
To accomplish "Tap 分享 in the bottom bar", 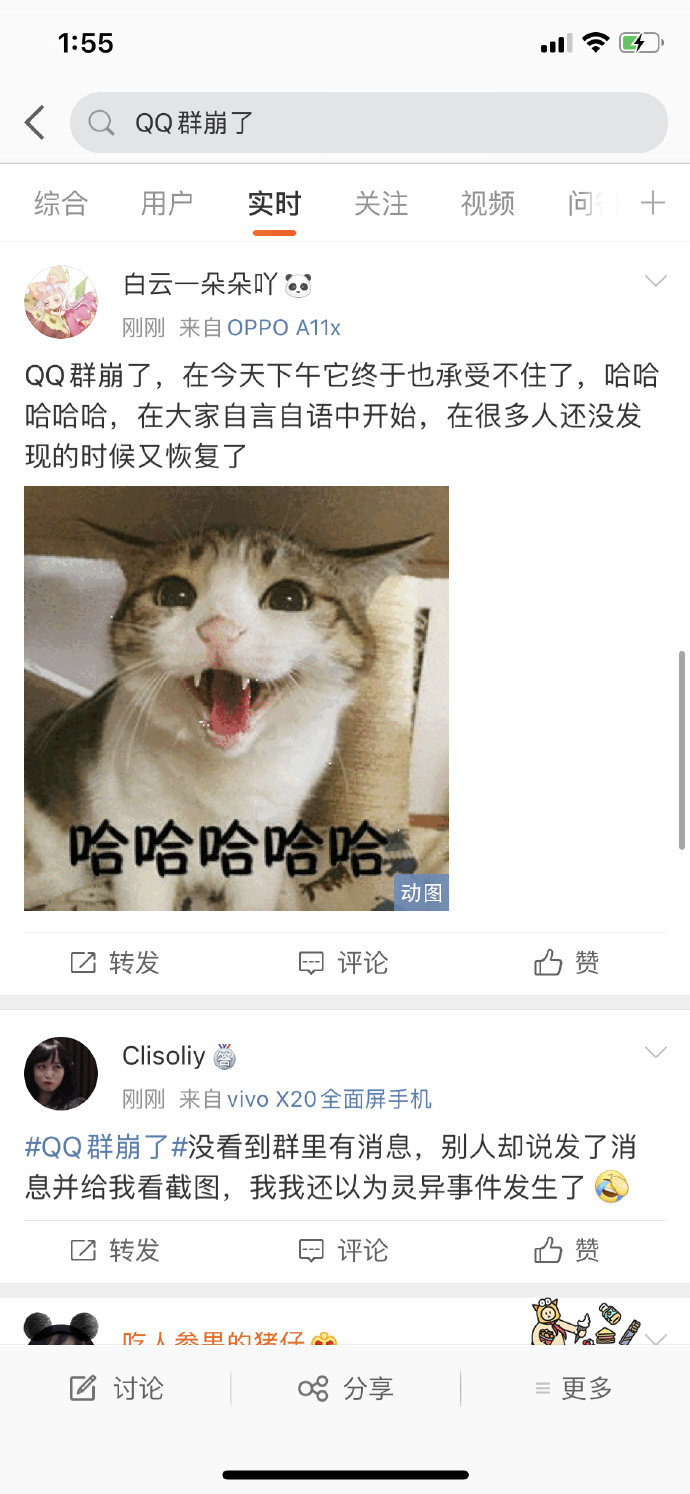I will [346, 1388].
